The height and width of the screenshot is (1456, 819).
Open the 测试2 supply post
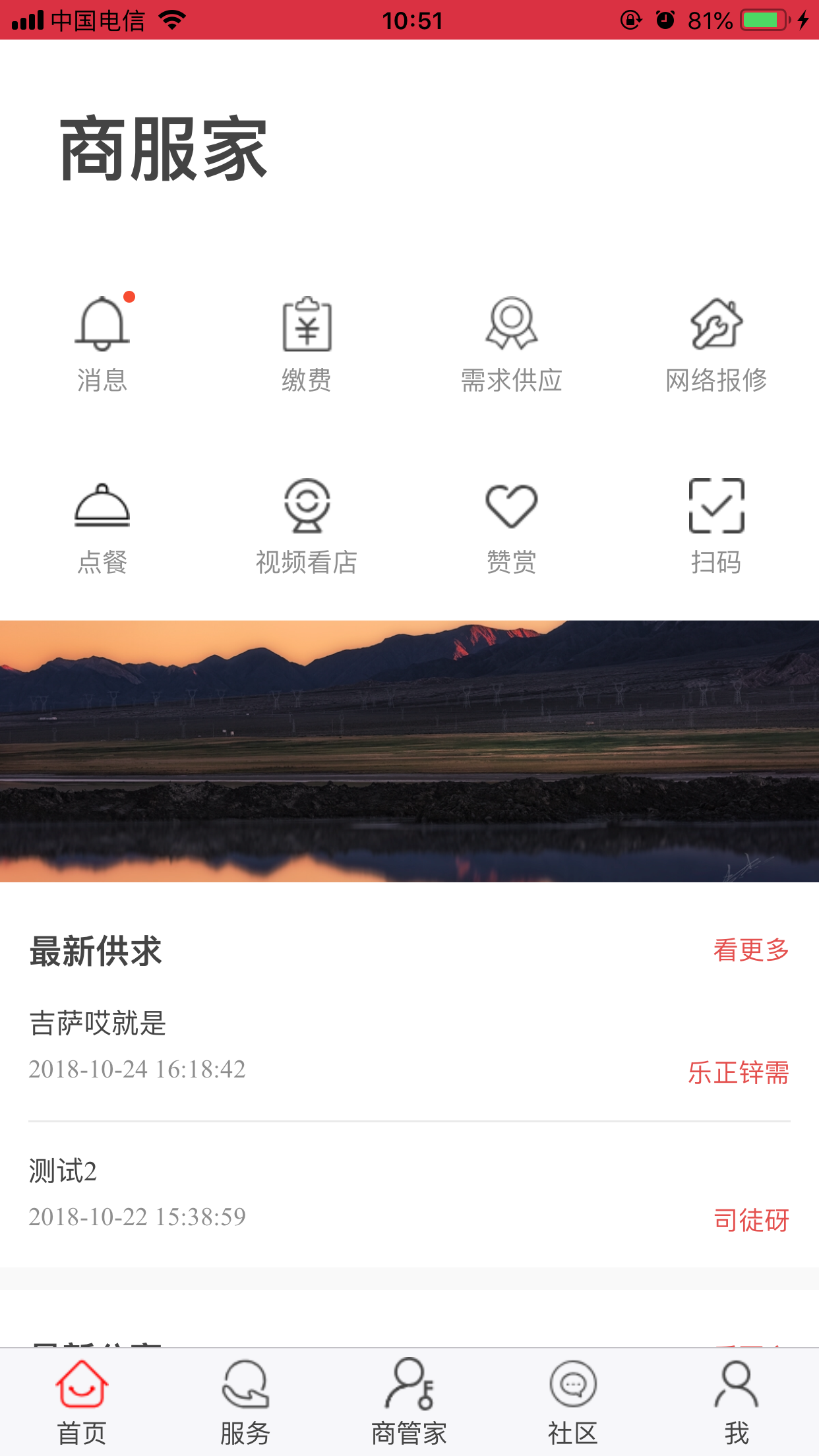coord(409,1194)
